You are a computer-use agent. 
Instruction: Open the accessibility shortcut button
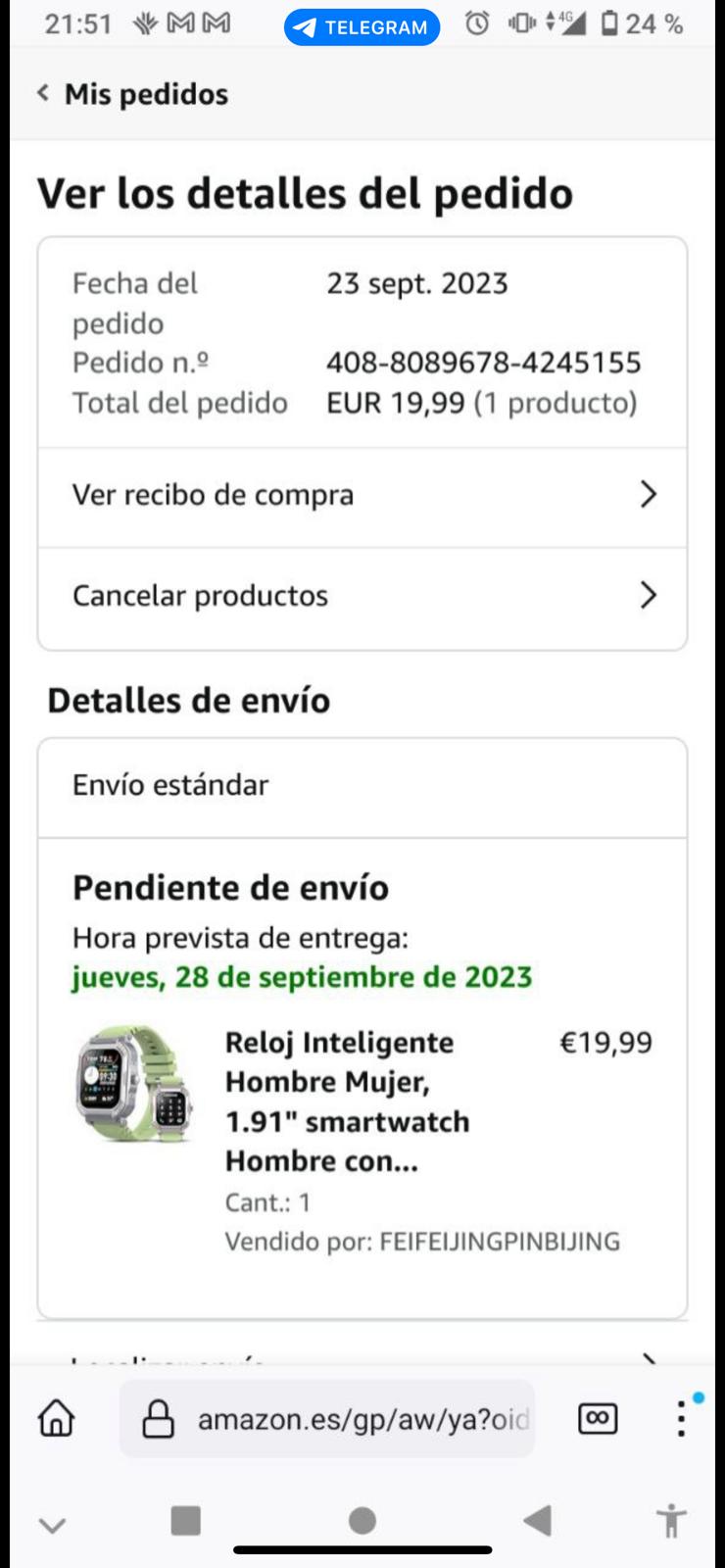[x=671, y=1520]
